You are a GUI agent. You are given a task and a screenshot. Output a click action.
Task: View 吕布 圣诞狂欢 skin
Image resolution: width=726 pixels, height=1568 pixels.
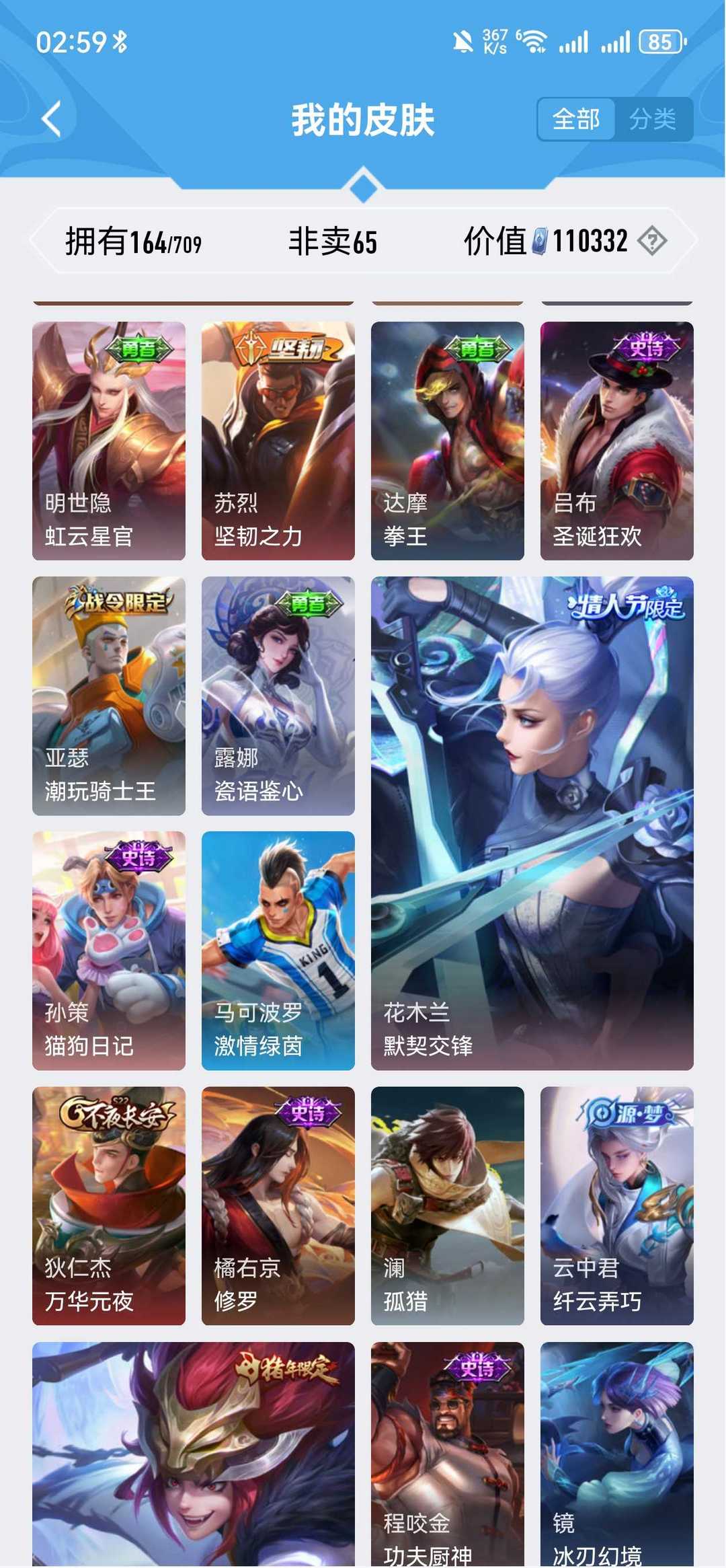coord(617,441)
